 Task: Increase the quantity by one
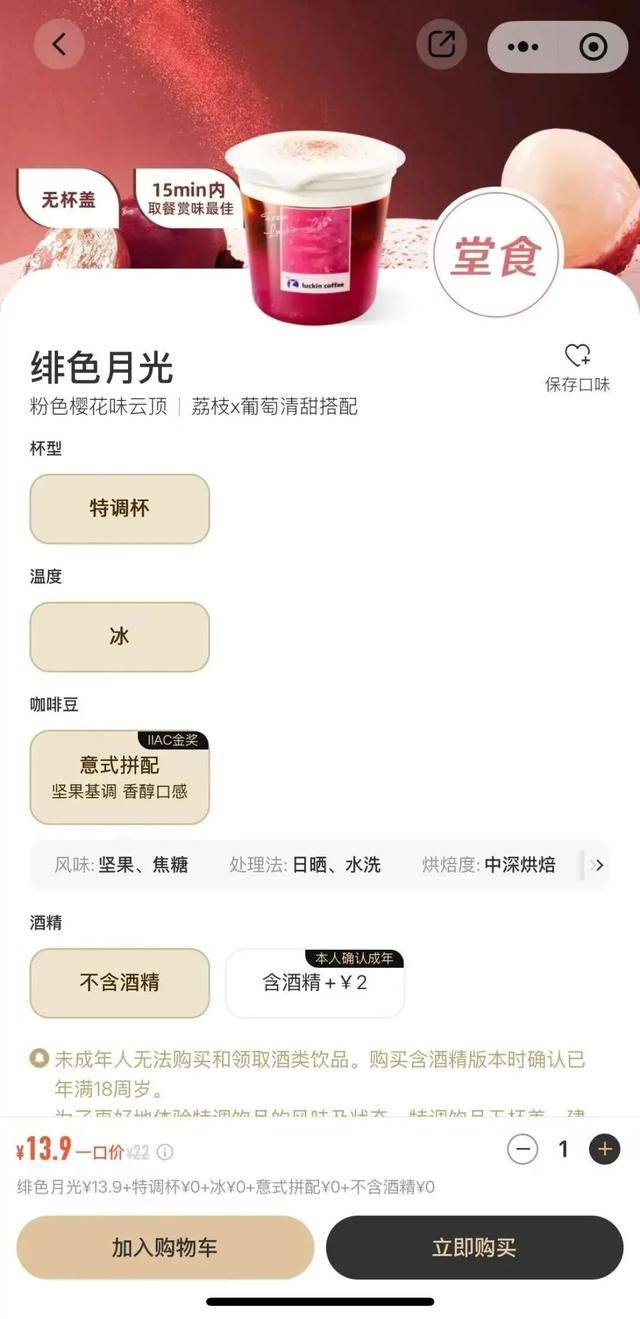pyautogui.click(x=605, y=1149)
